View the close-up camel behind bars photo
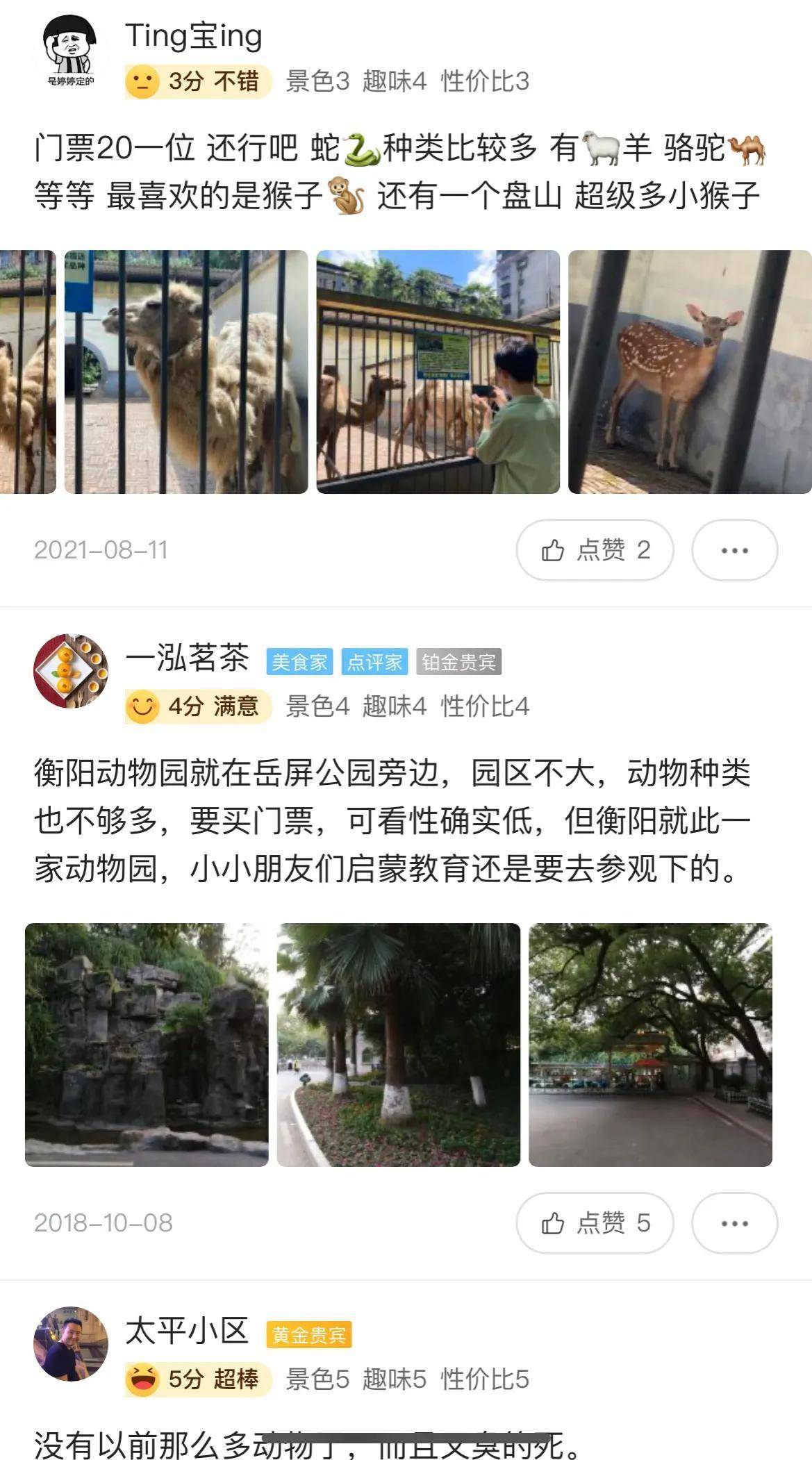 pyautogui.click(x=185, y=372)
